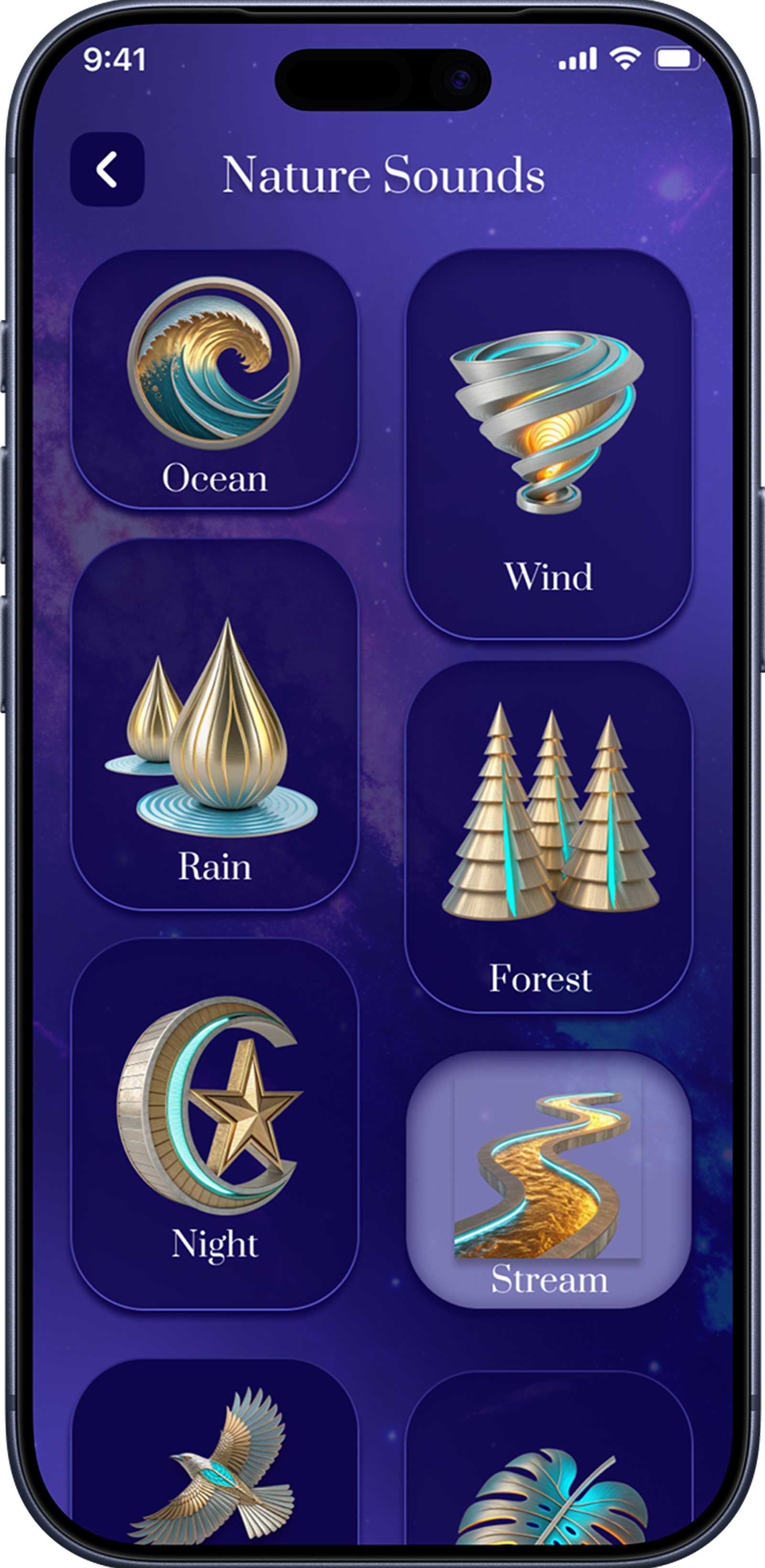Choose the Forest sound card

[548, 837]
